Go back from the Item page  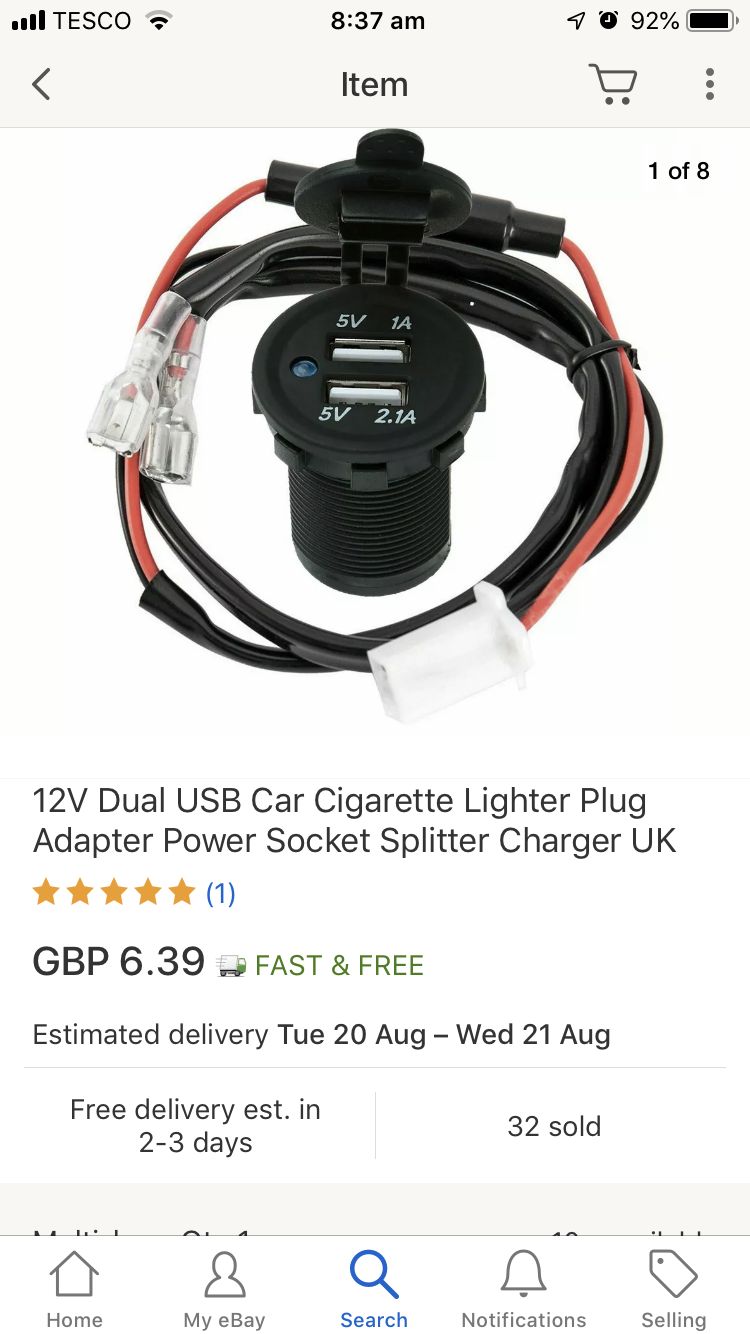click(x=41, y=85)
